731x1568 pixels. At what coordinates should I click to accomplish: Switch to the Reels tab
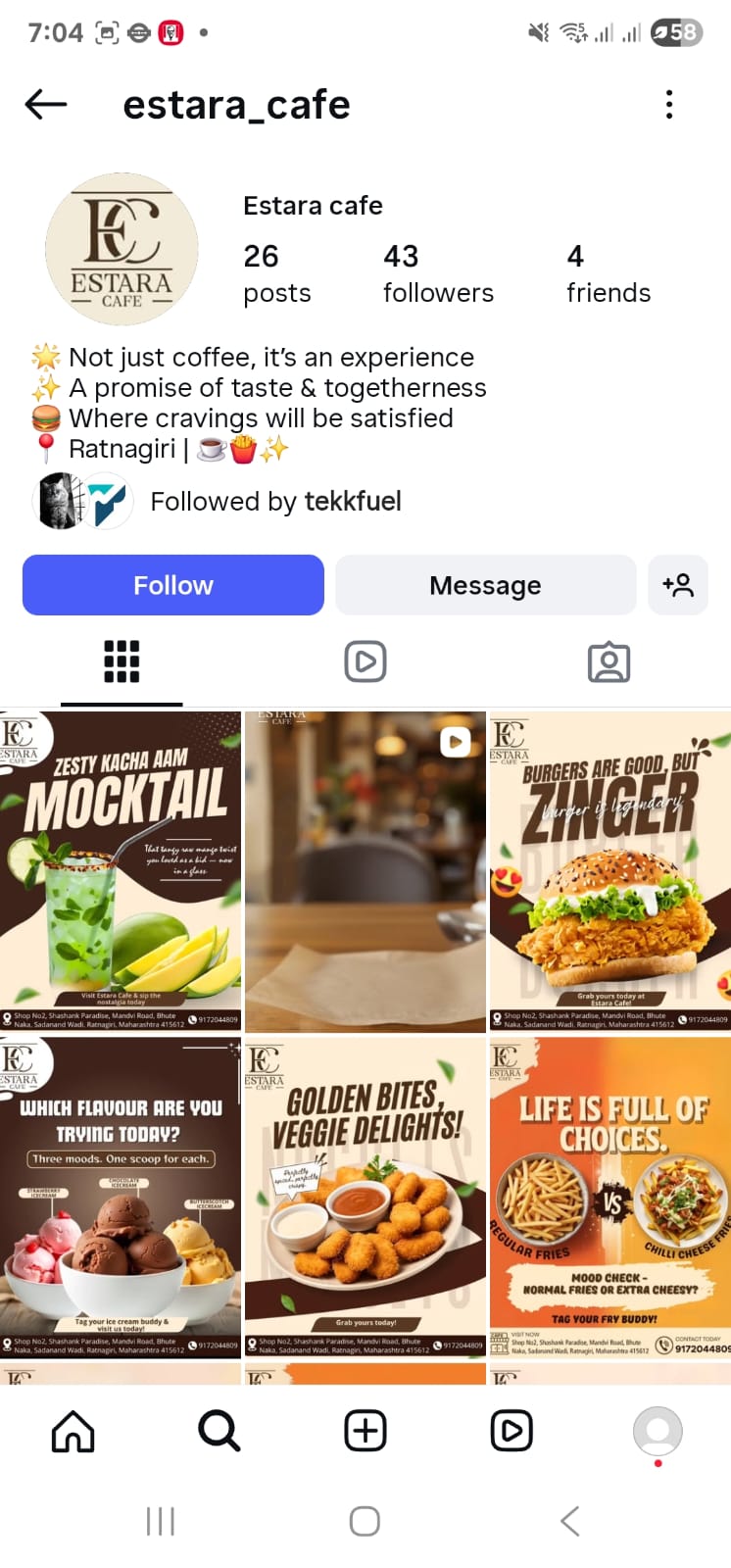tap(365, 661)
